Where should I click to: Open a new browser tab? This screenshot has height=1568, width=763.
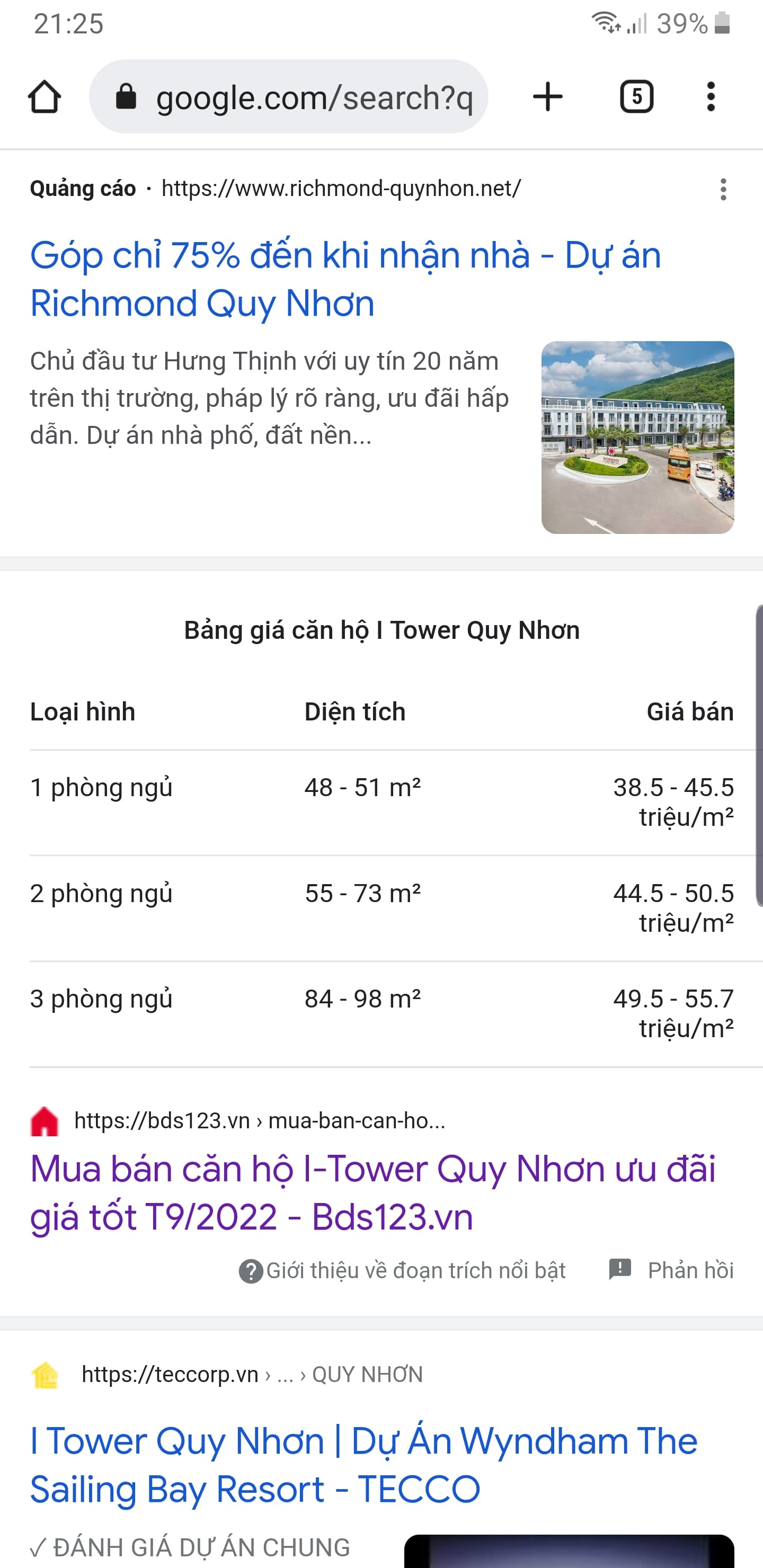[x=547, y=97]
